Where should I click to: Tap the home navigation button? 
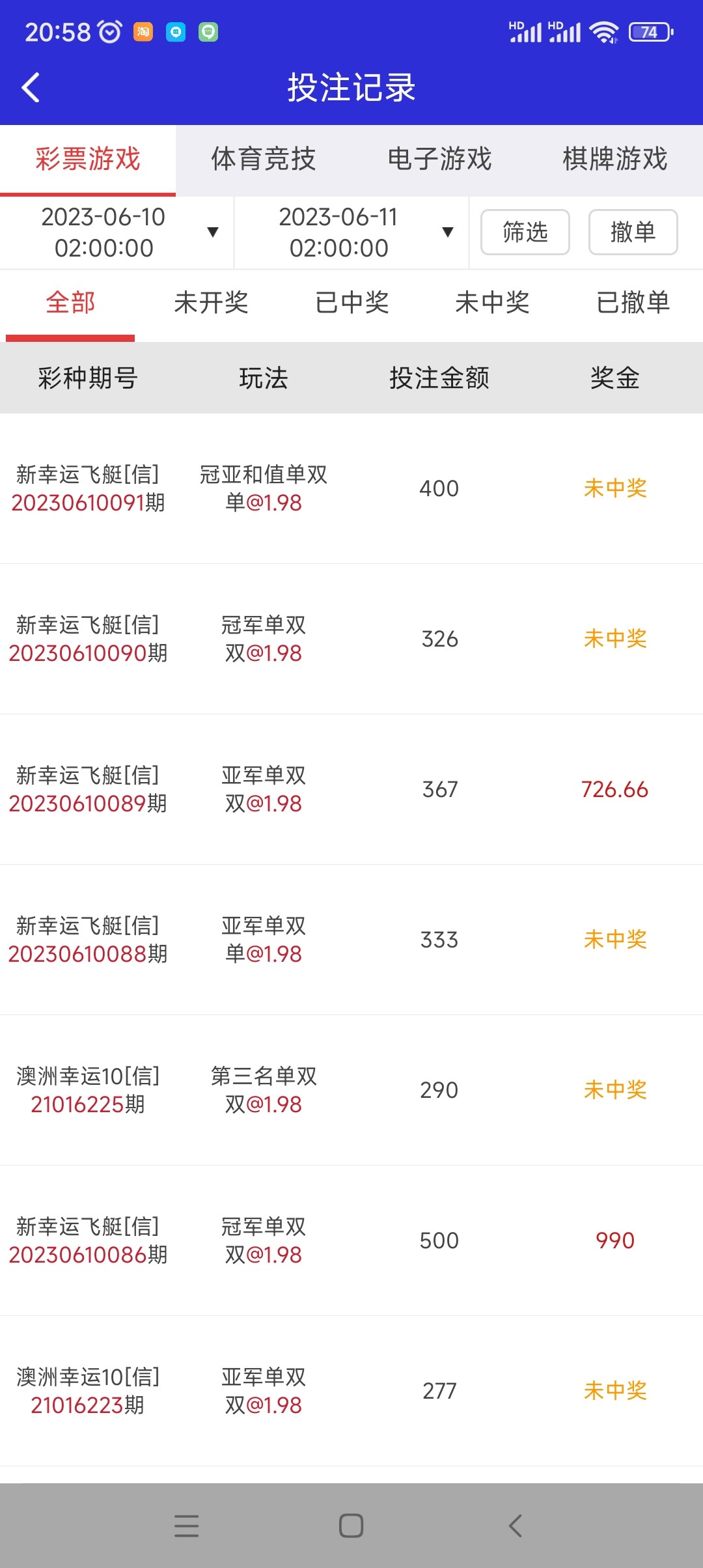click(x=351, y=1527)
